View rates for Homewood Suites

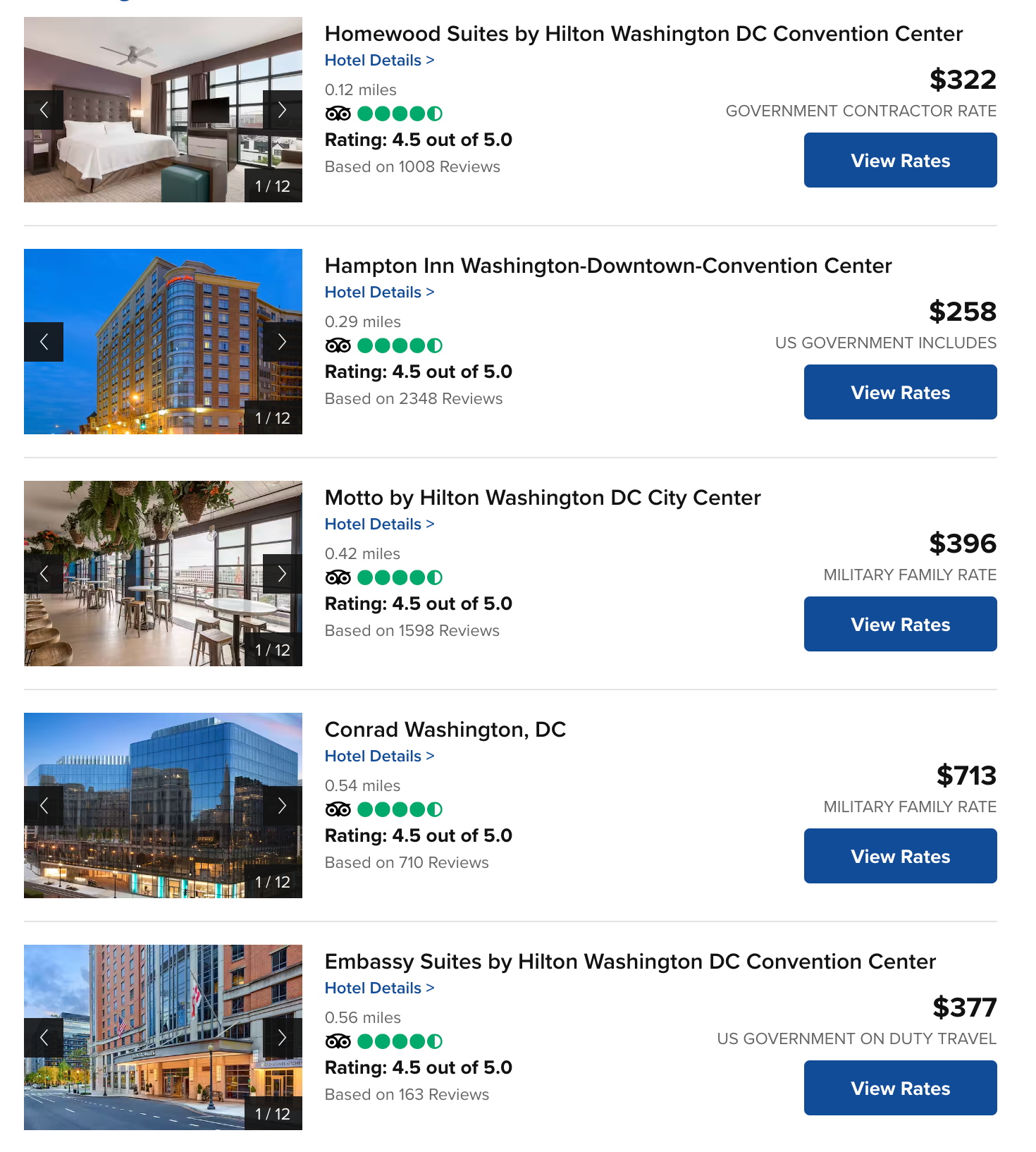900,160
